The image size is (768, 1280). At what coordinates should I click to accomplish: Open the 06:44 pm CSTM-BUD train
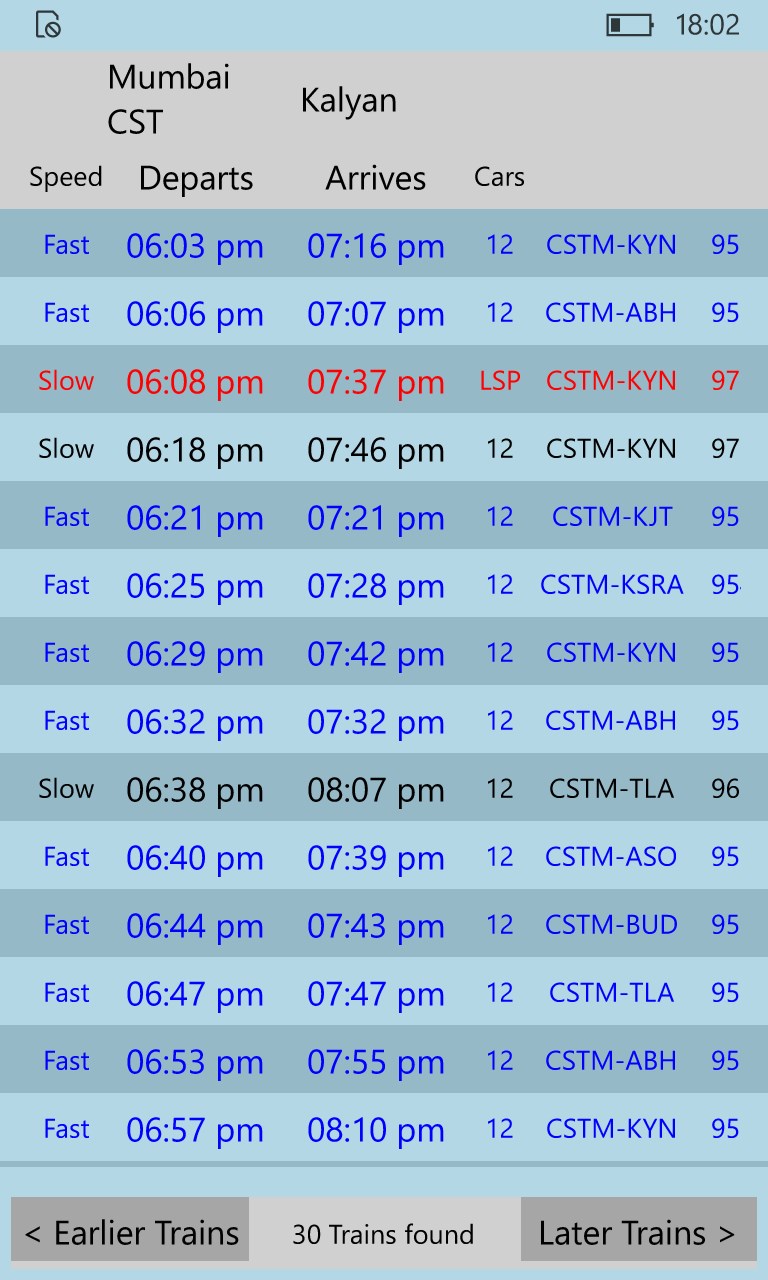(384, 925)
